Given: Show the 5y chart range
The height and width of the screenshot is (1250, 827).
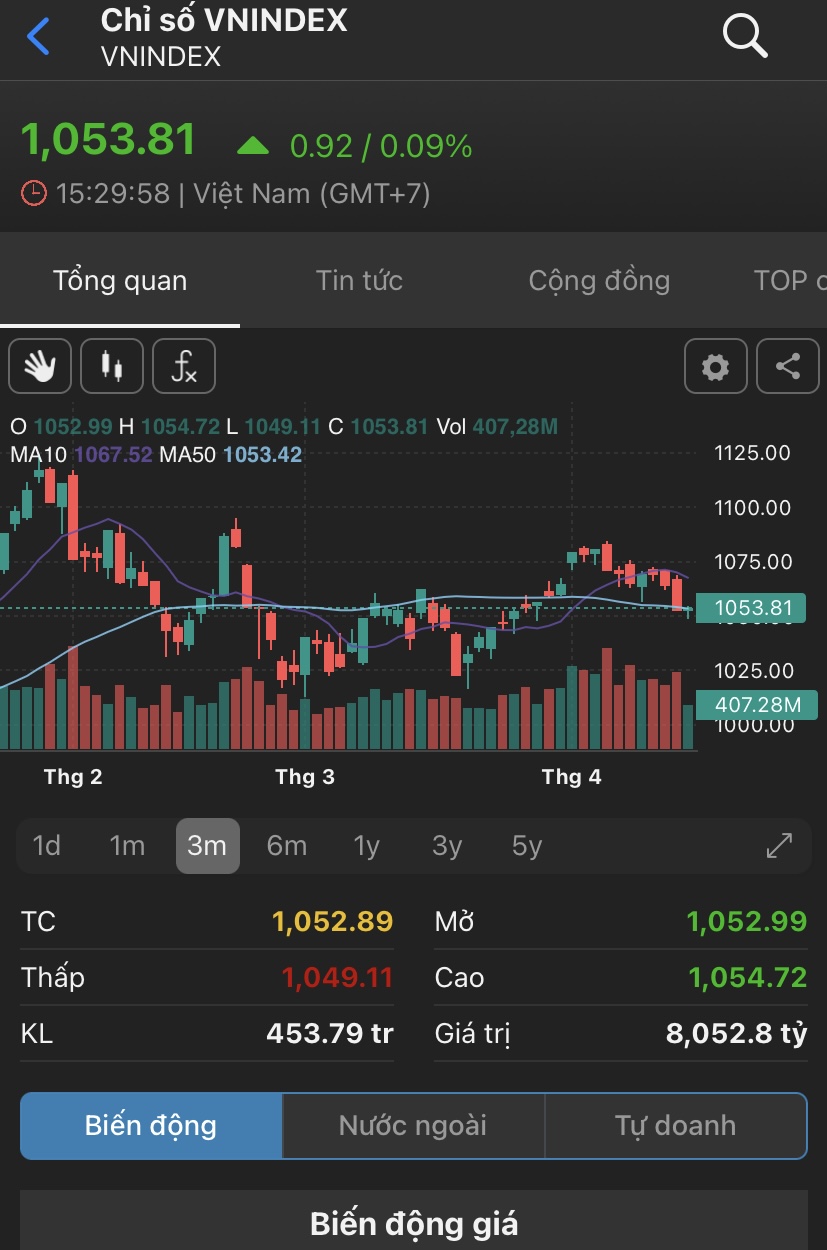Looking at the screenshot, I should [527, 846].
